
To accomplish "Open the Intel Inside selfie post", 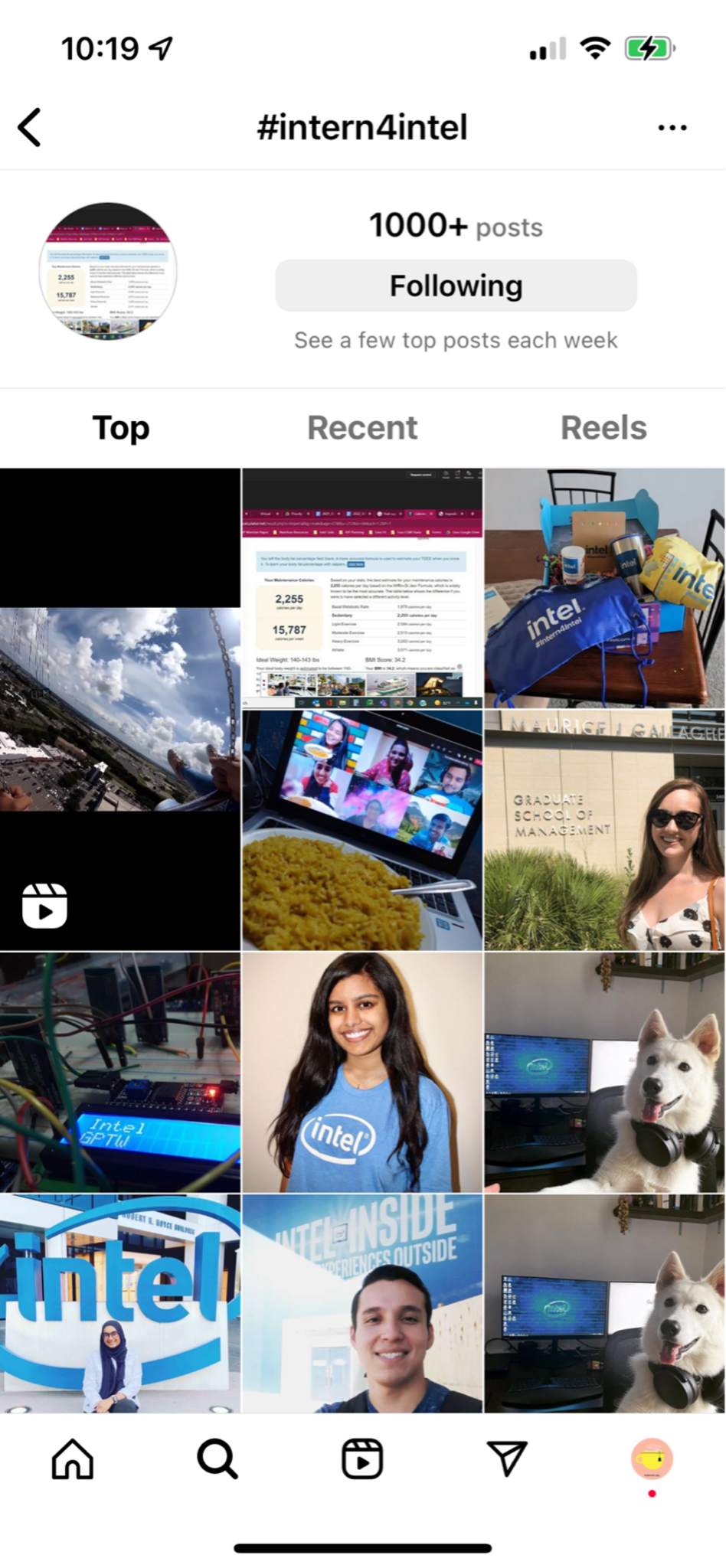I will click(x=362, y=1303).
